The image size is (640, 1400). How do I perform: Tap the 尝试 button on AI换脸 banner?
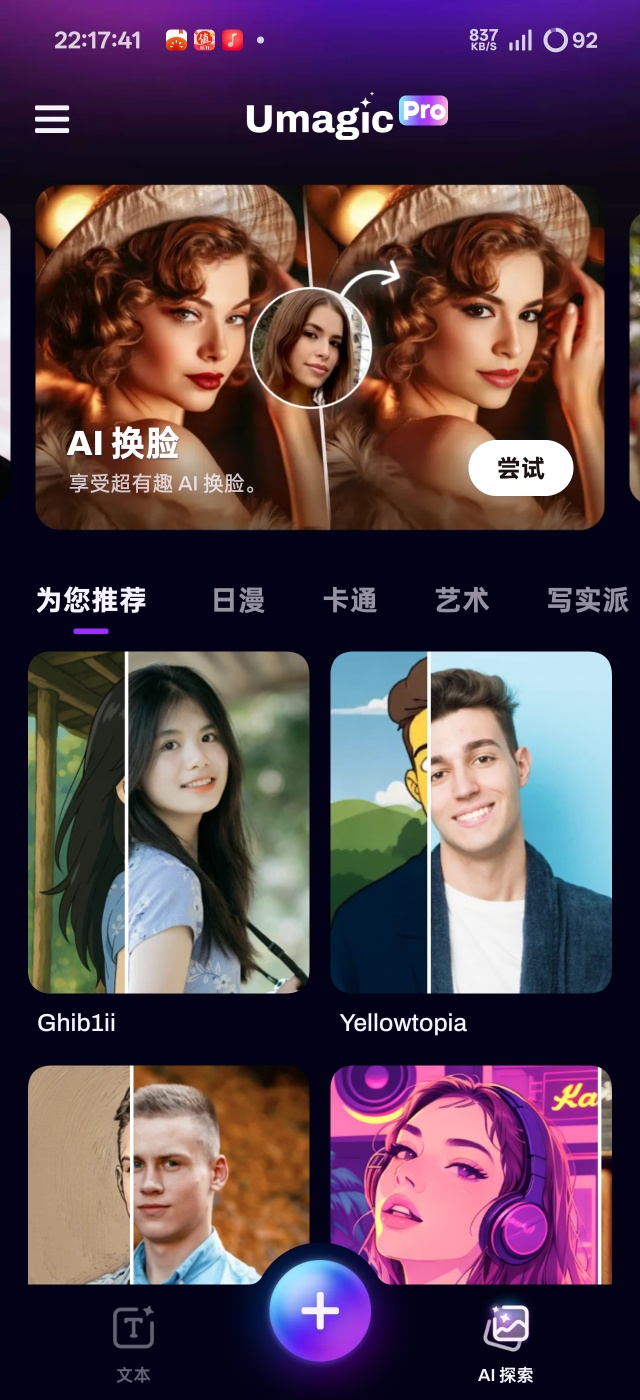click(520, 468)
